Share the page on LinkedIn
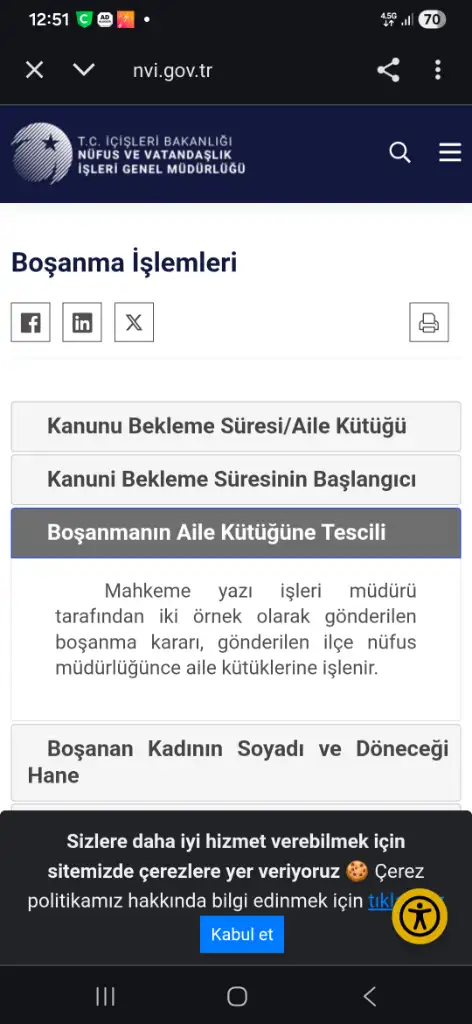 [x=82, y=322]
